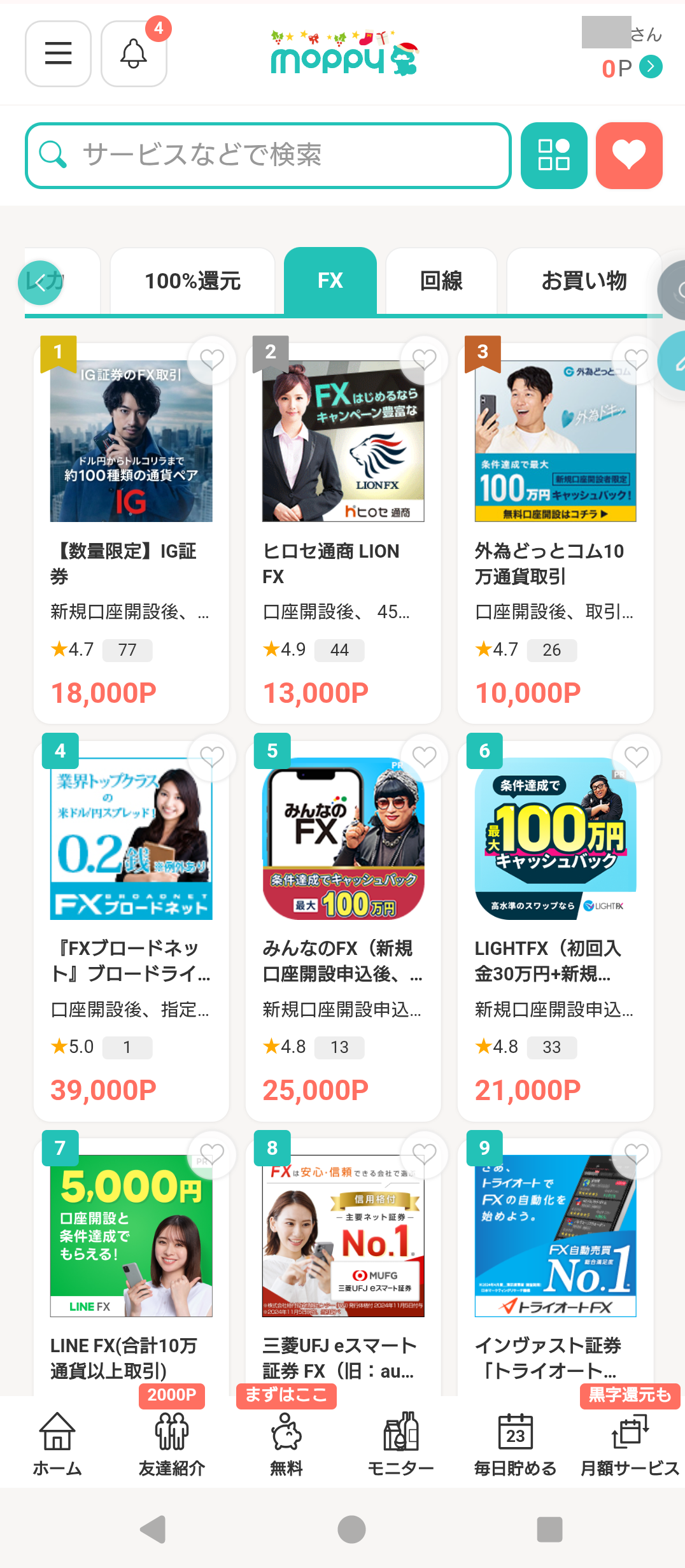Open the hamburger menu
The height and width of the screenshot is (1568, 685).
pos(58,53)
